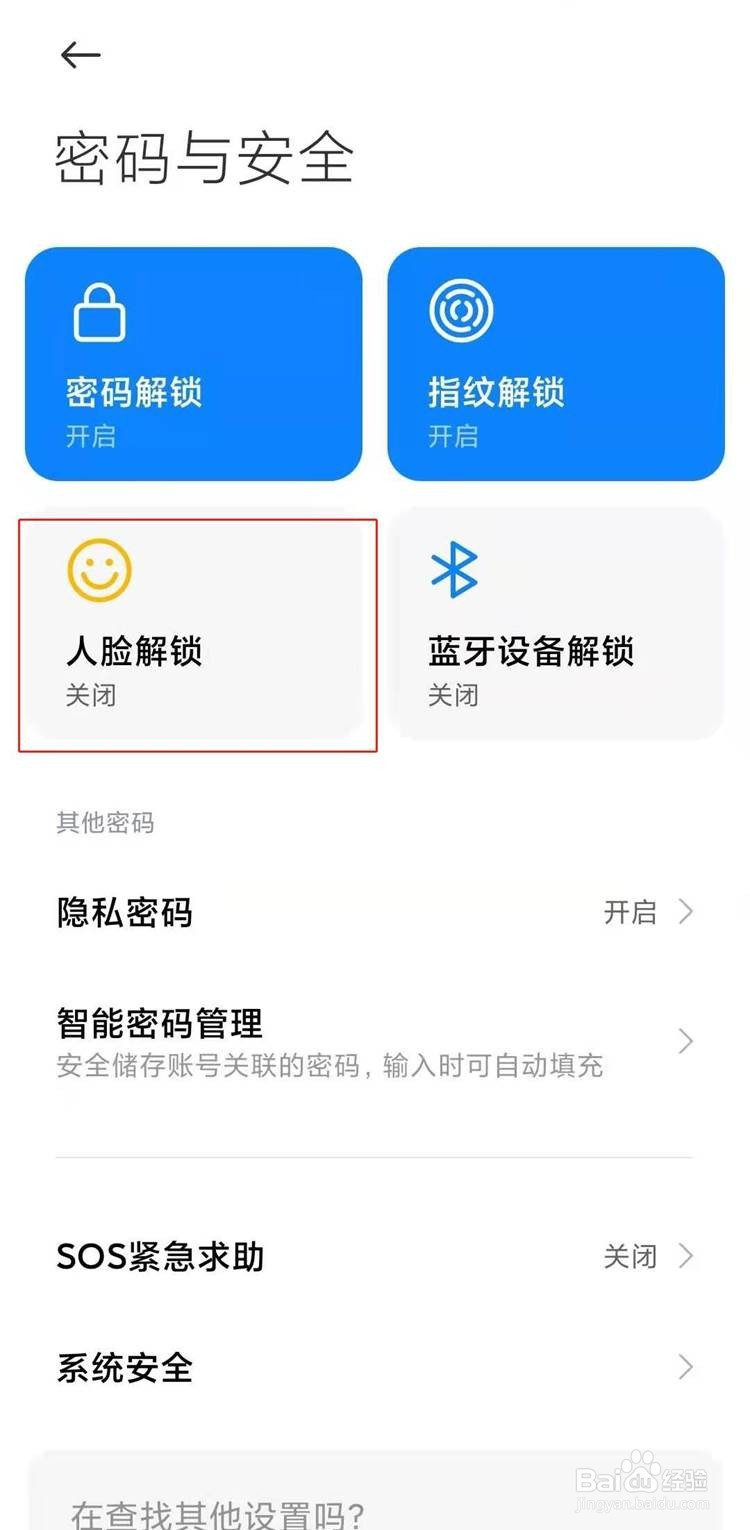Select the fingerprint unlock icon

click(460, 311)
